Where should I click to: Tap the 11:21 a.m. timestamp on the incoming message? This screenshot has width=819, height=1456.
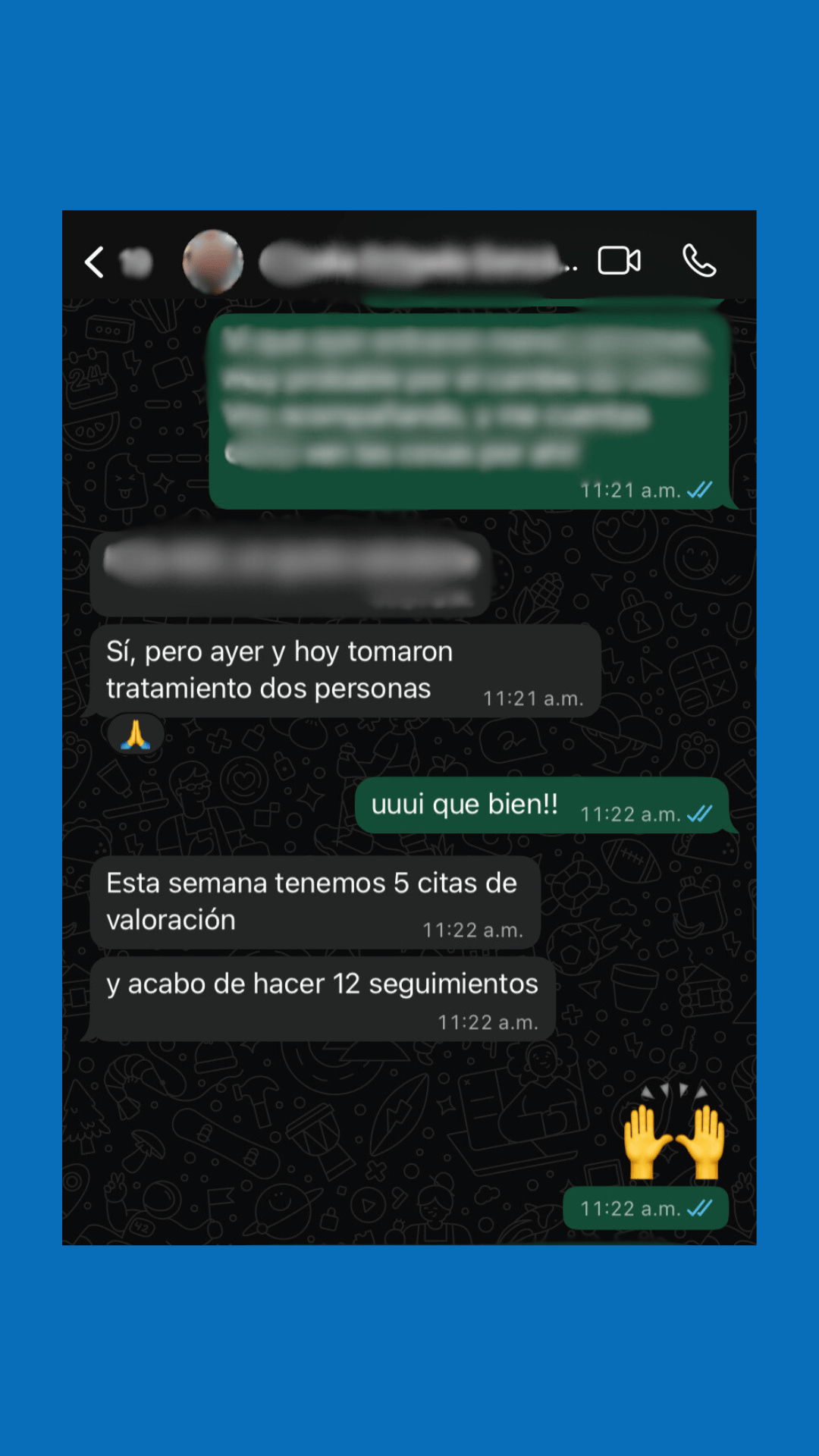[x=533, y=698]
